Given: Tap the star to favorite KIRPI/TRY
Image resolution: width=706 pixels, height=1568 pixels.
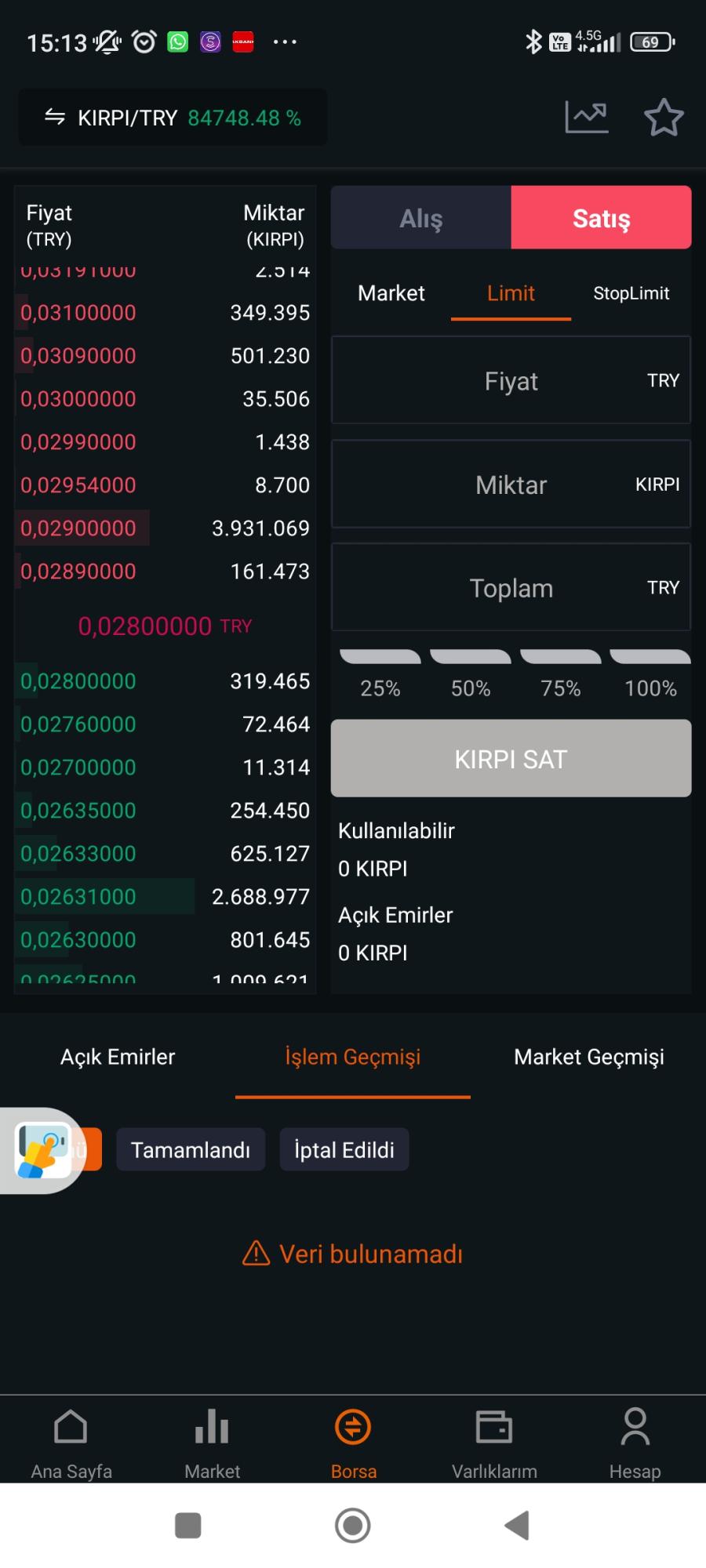Looking at the screenshot, I should pyautogui.click(x=664, y=118).
